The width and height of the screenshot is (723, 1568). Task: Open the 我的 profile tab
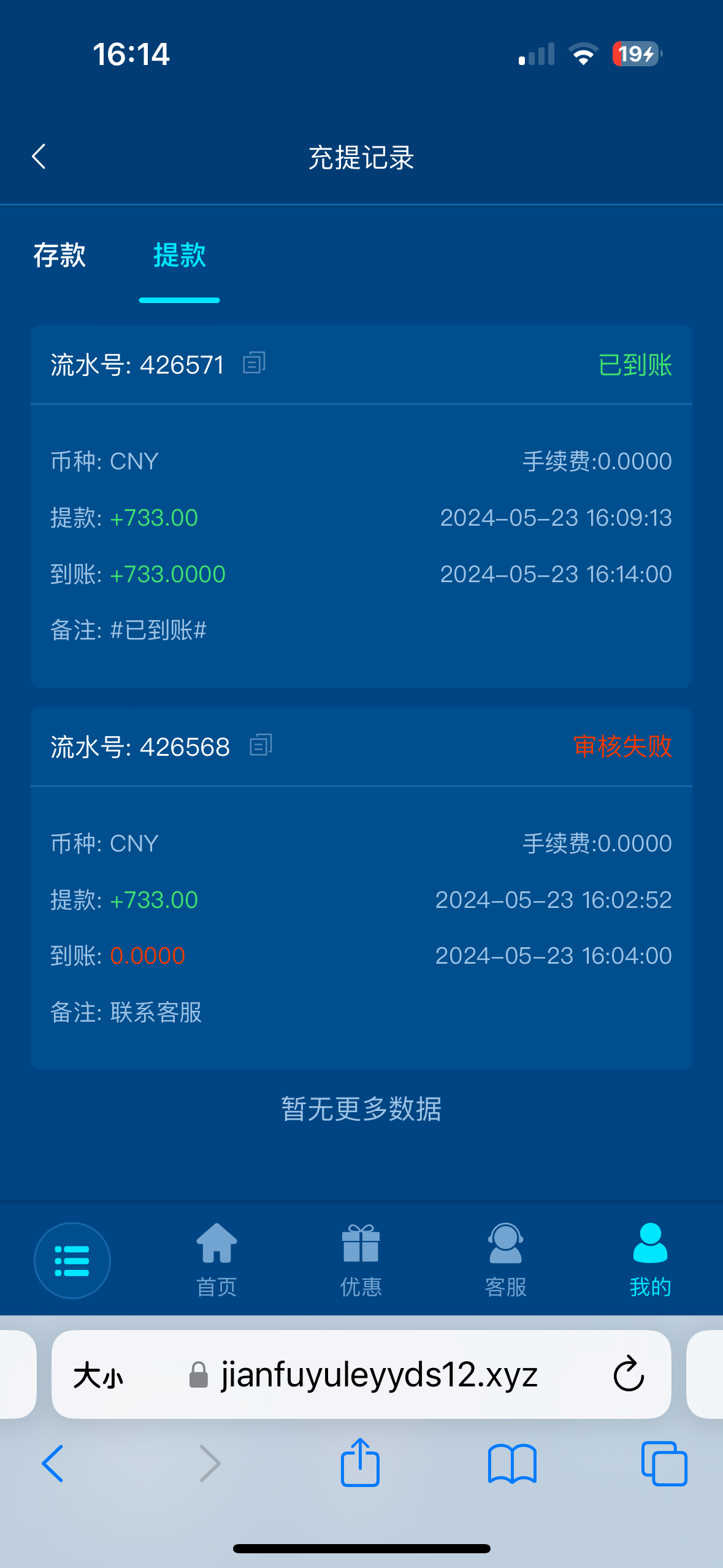650,1259
